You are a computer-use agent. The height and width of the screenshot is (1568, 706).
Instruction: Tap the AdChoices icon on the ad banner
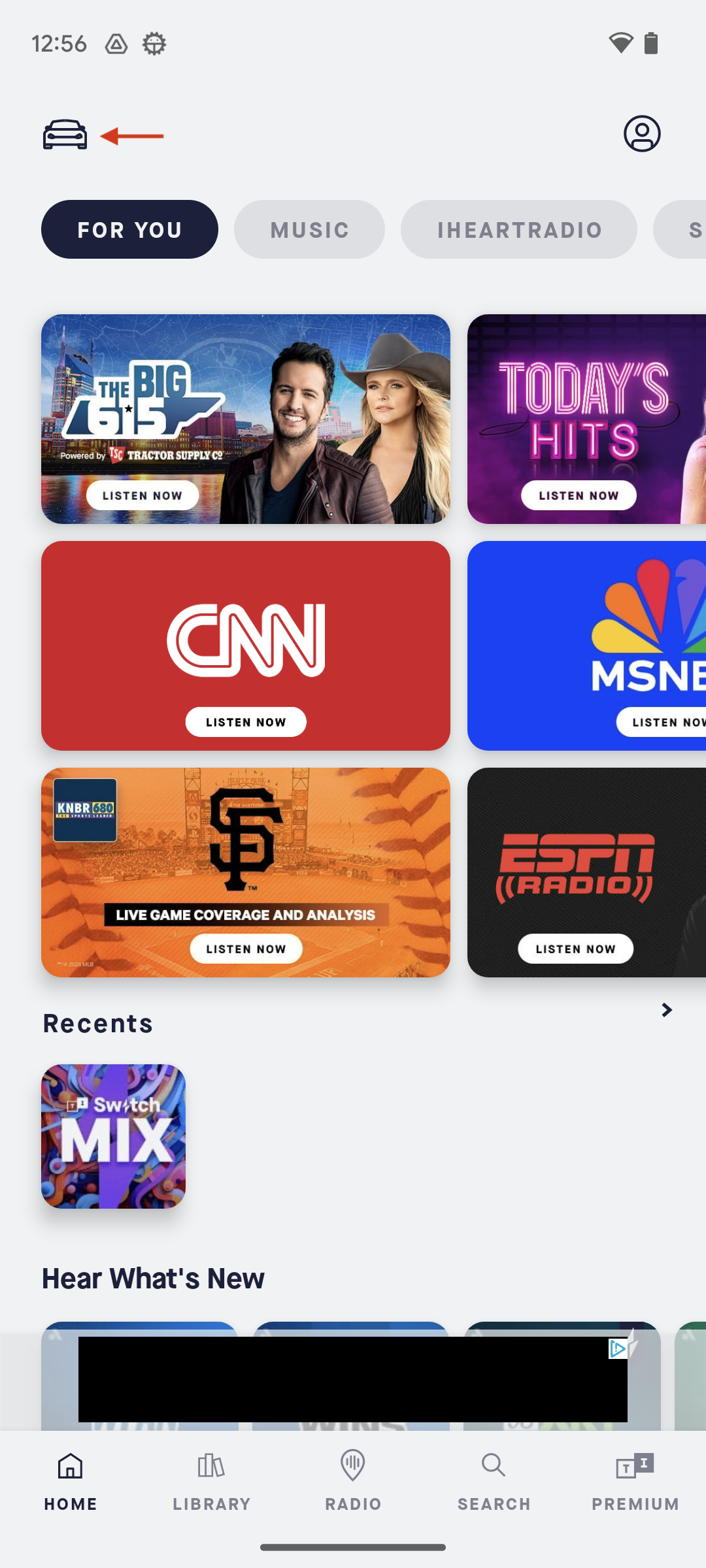[617, 1348]
